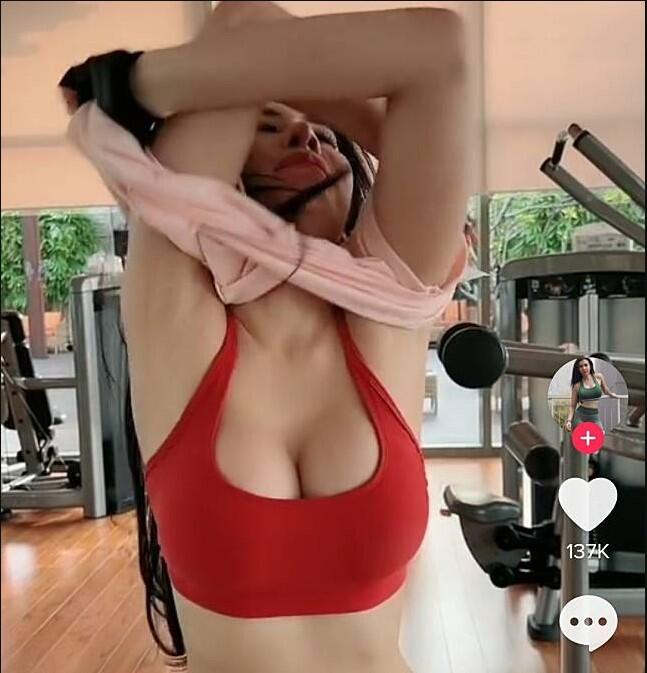
Task: Like the video with the heart icon
Action: click(x=588, y=502)
